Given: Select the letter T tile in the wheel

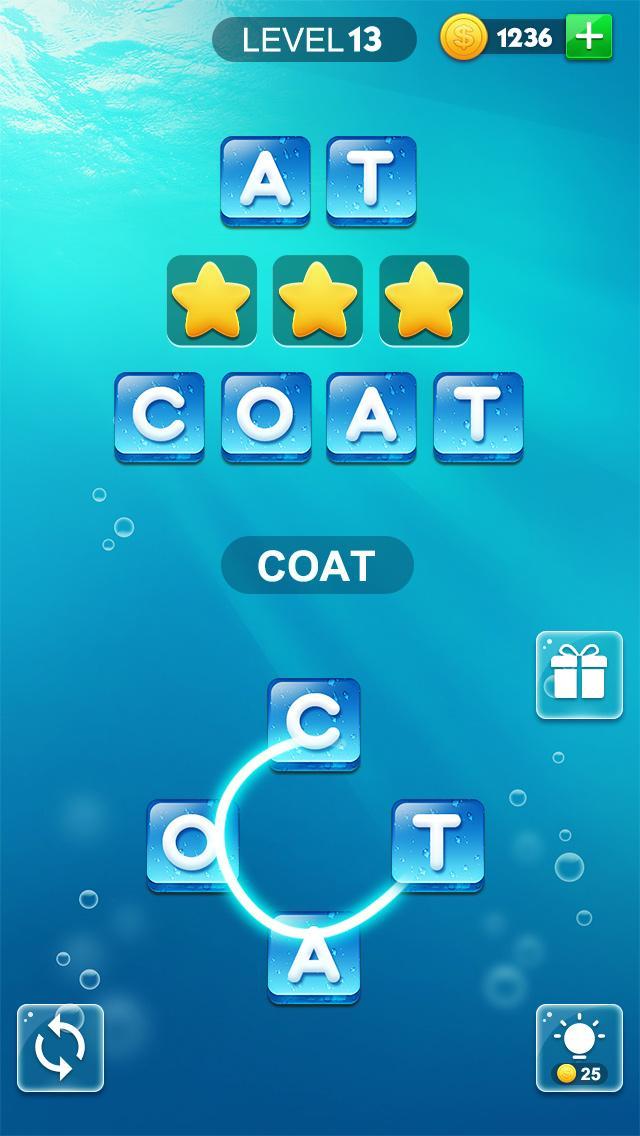Looking at the screenshot, I should pos(438,845).
